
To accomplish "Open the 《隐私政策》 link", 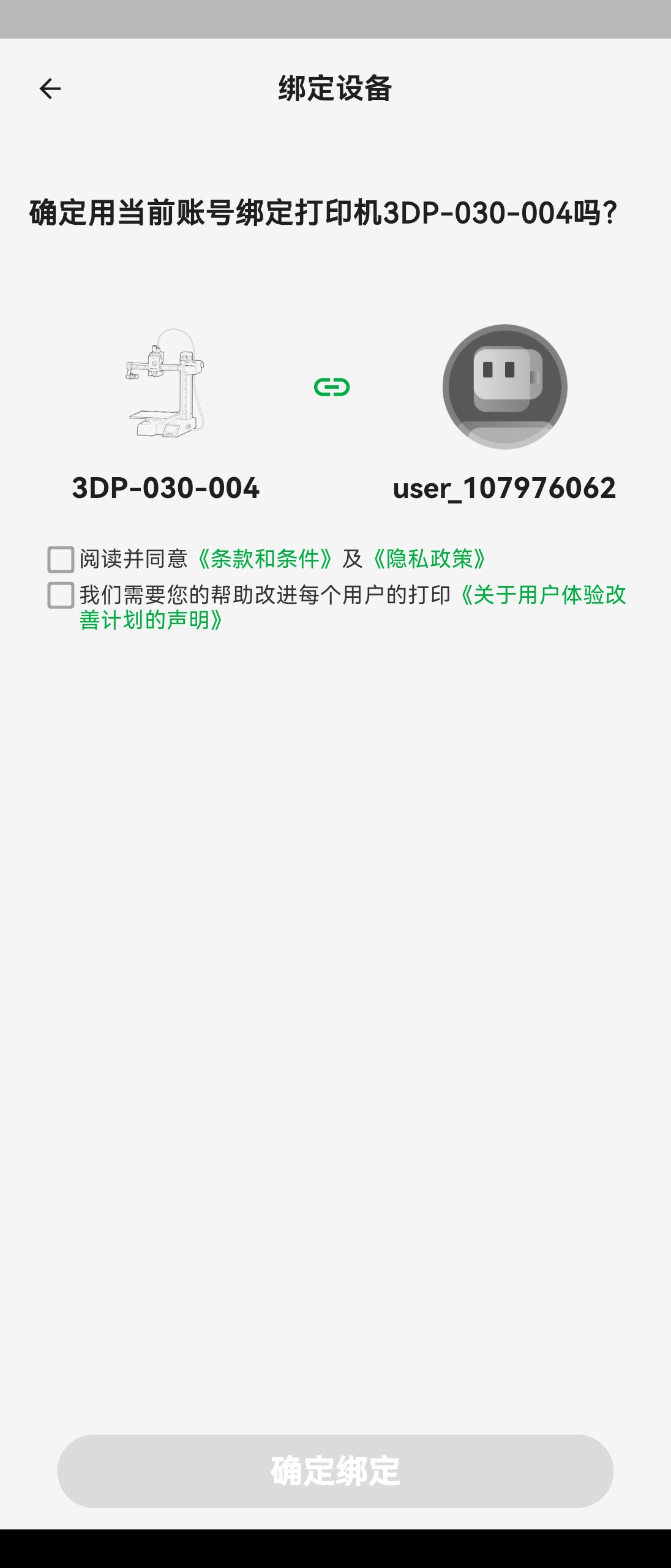I will tap(430, 559).
